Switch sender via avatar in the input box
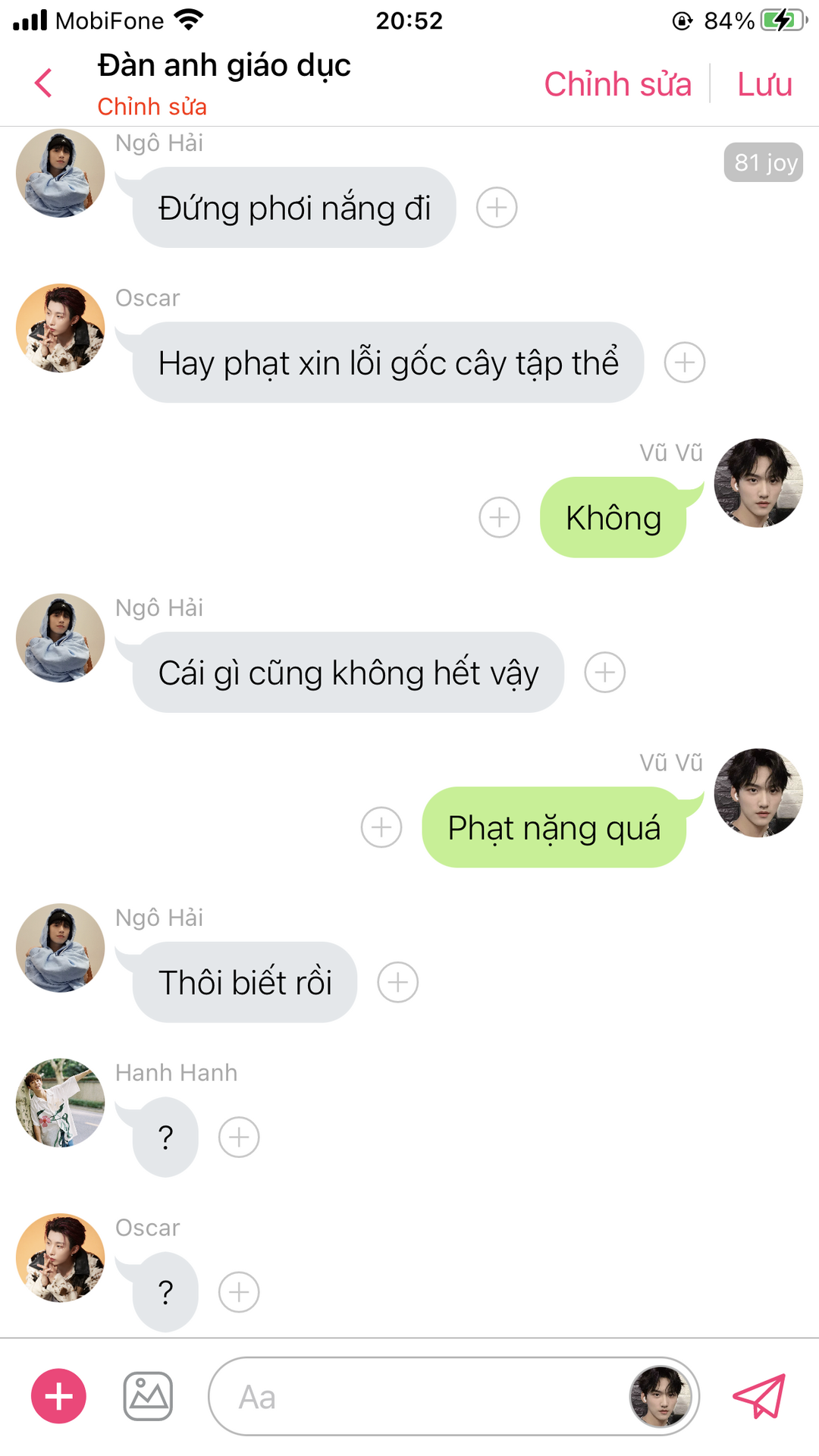 pyautogui.click(x=661, y=1396)
